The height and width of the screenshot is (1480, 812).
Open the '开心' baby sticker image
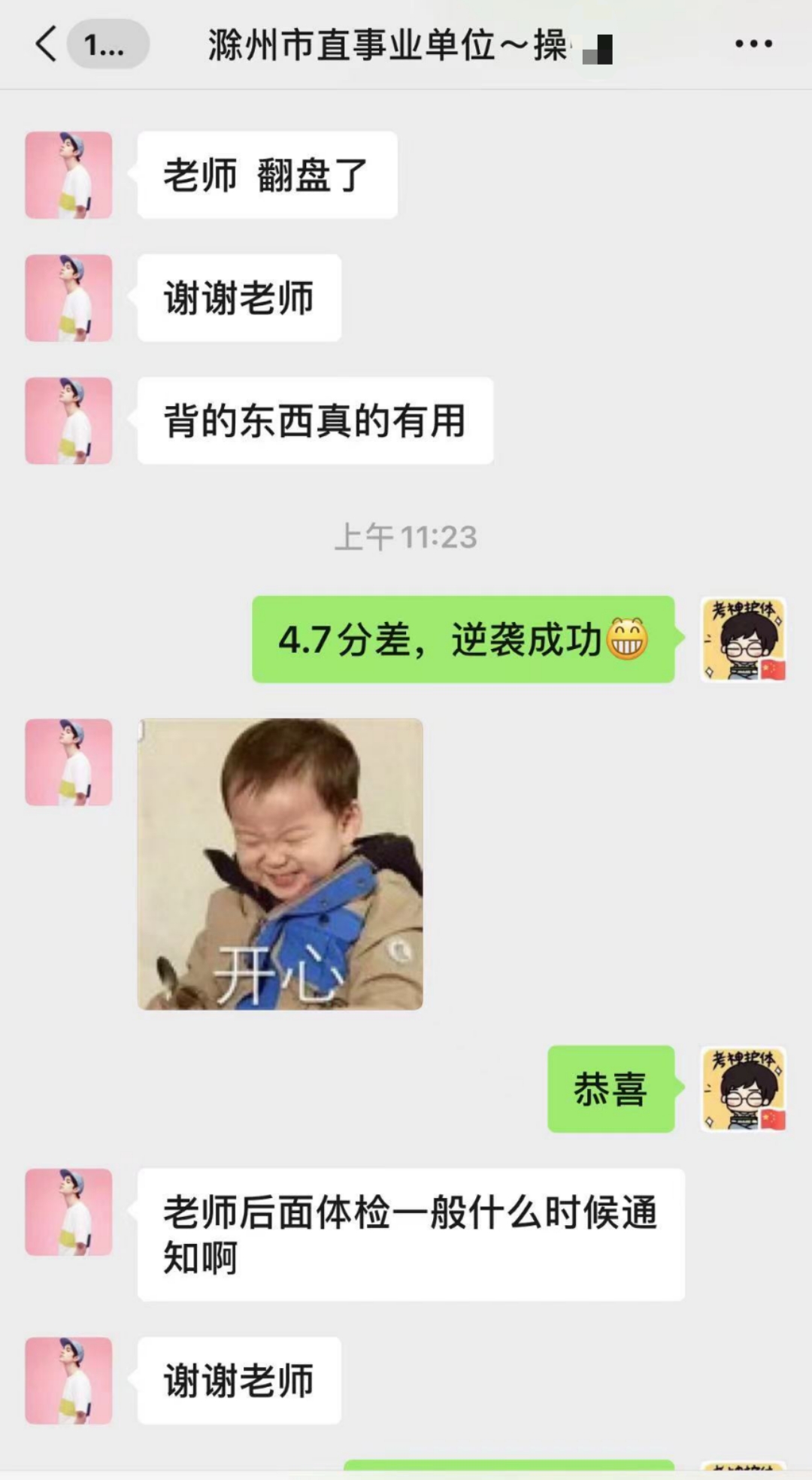pyautogui.click(x=280, y=863)
